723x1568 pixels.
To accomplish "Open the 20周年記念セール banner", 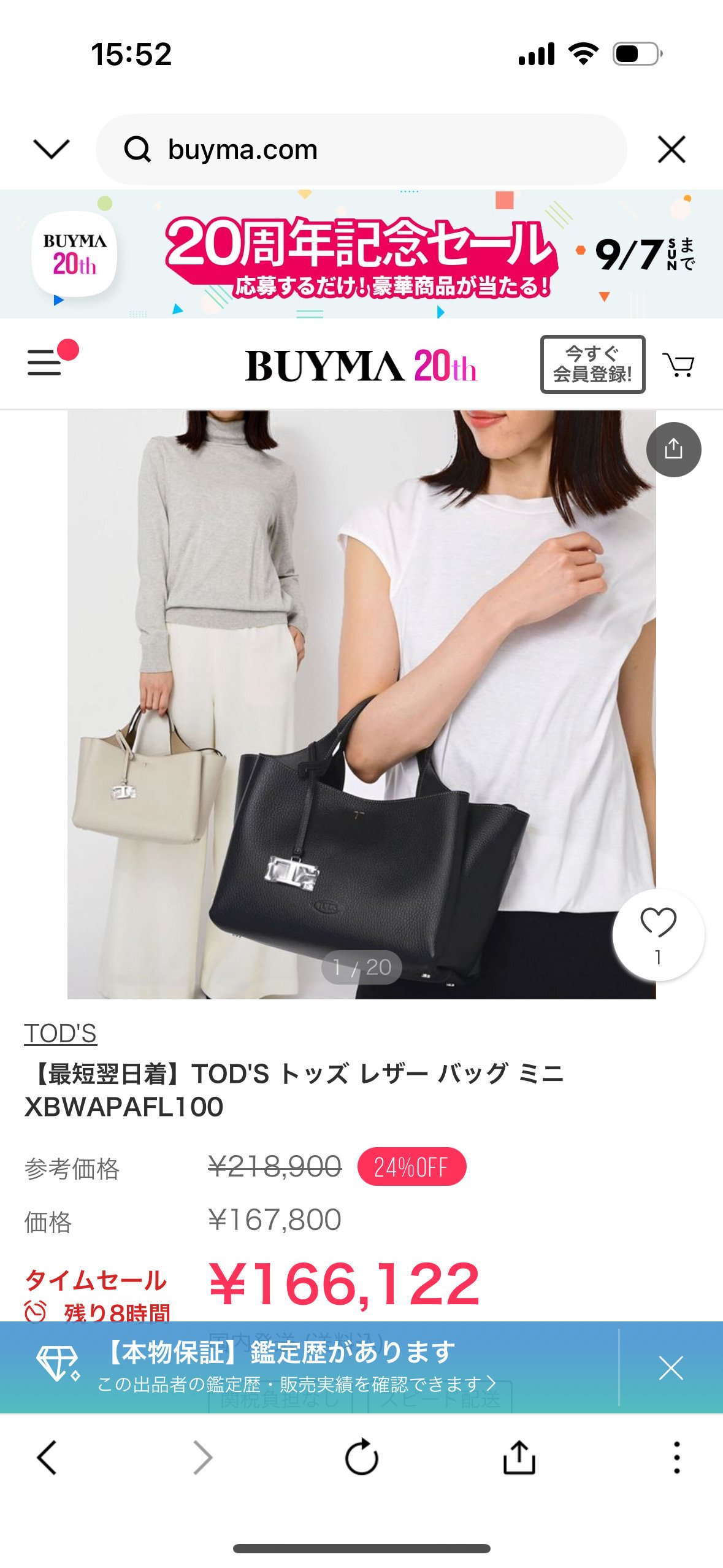I will pyautogui.click(x=361, y=254).
